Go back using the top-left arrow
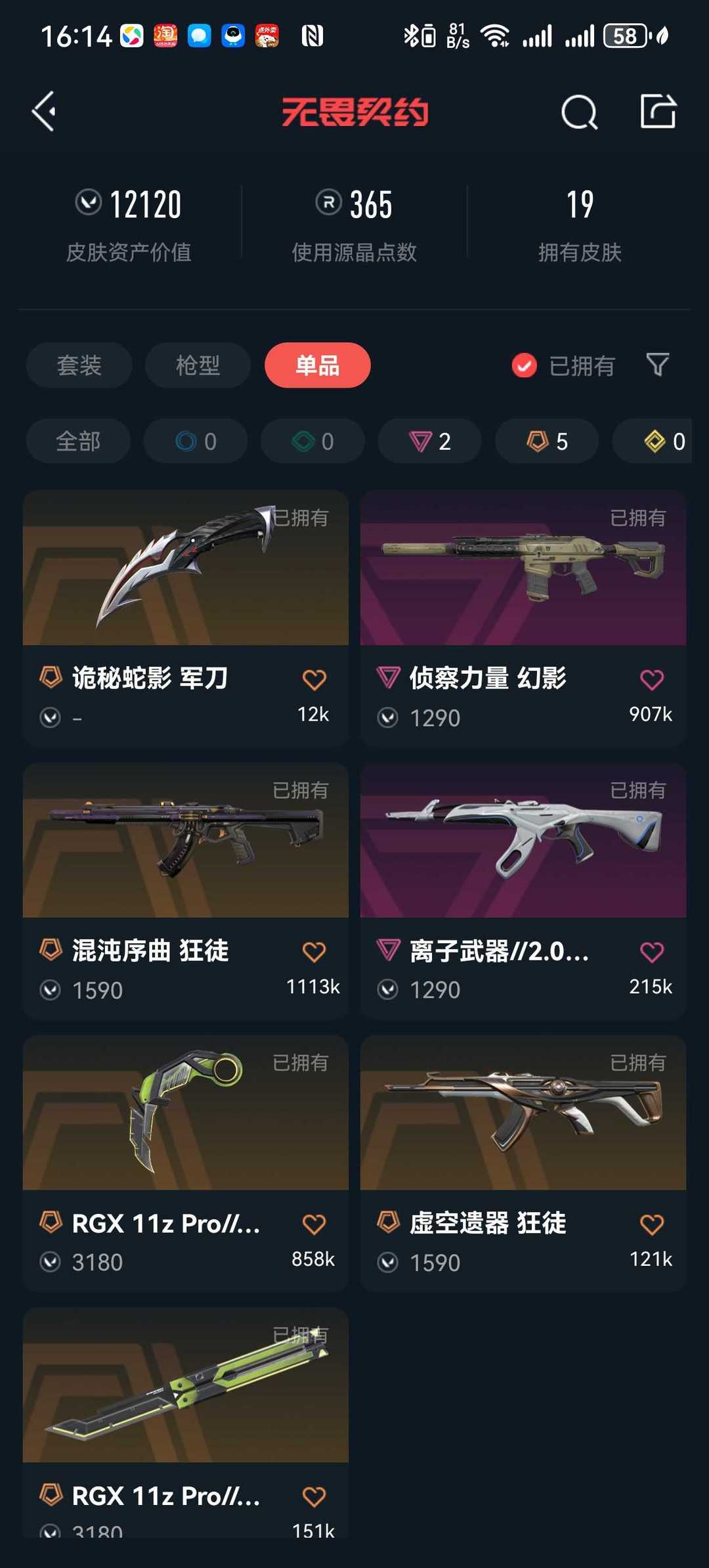Viewport: 709px width, 1568px height. (45, 112)
